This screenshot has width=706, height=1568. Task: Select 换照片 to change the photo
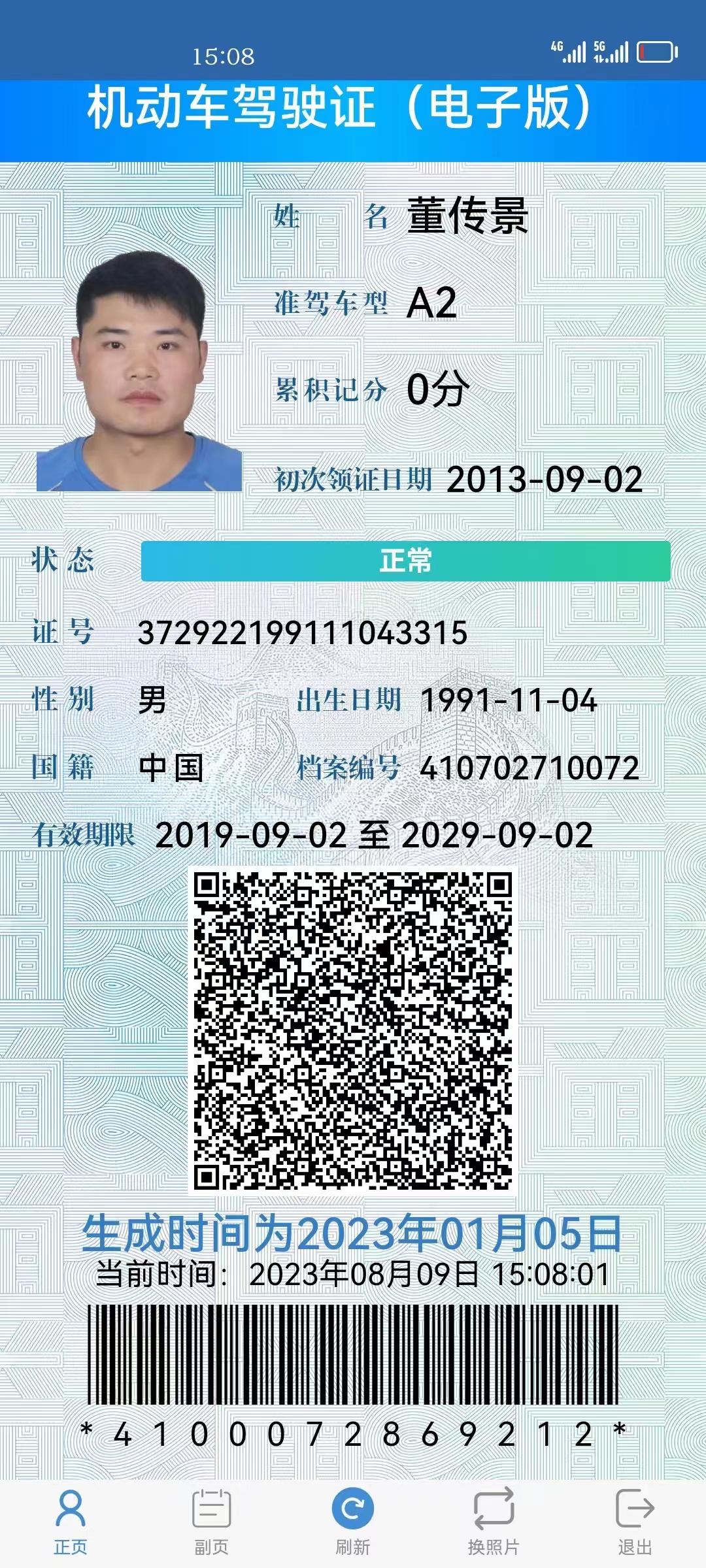[x=494, y=1521]
